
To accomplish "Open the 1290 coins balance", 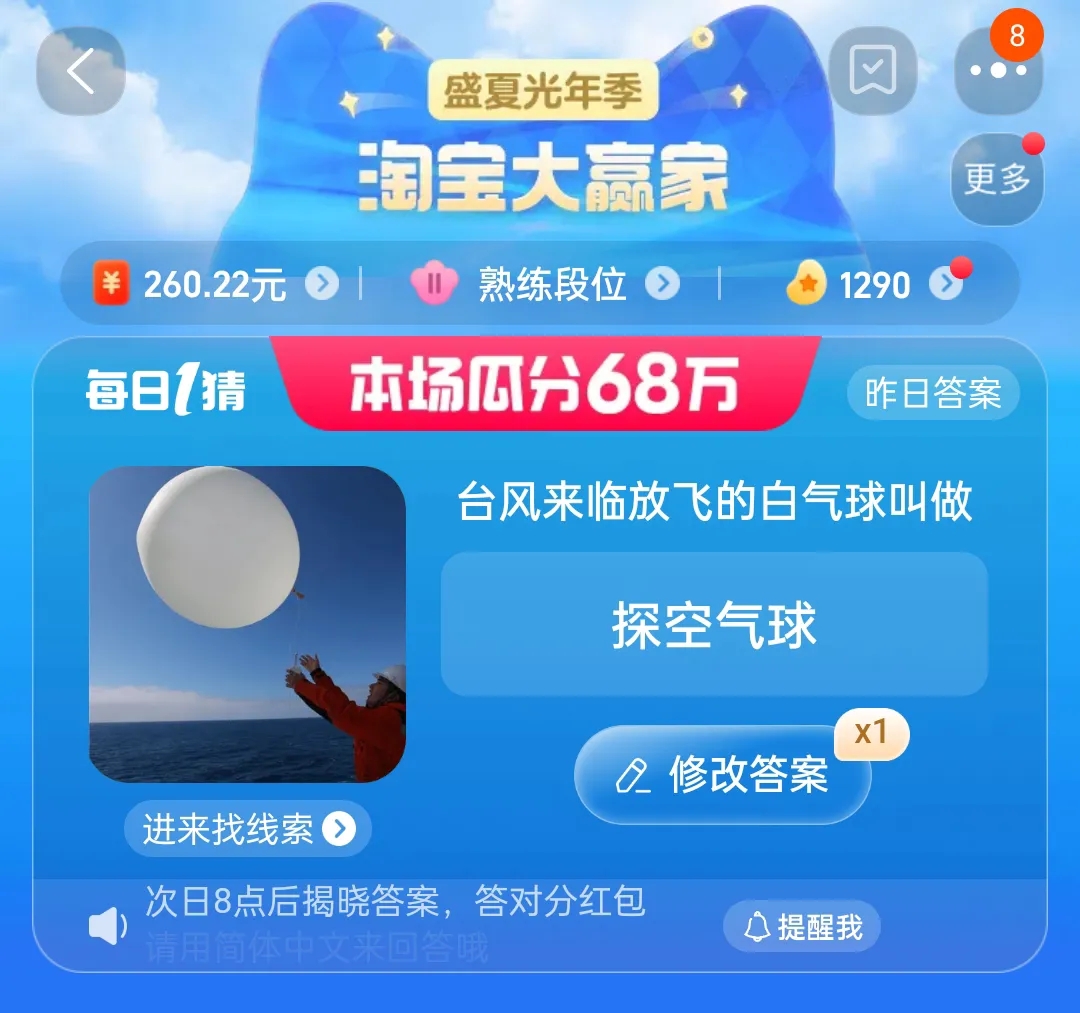I will (875, 285).
